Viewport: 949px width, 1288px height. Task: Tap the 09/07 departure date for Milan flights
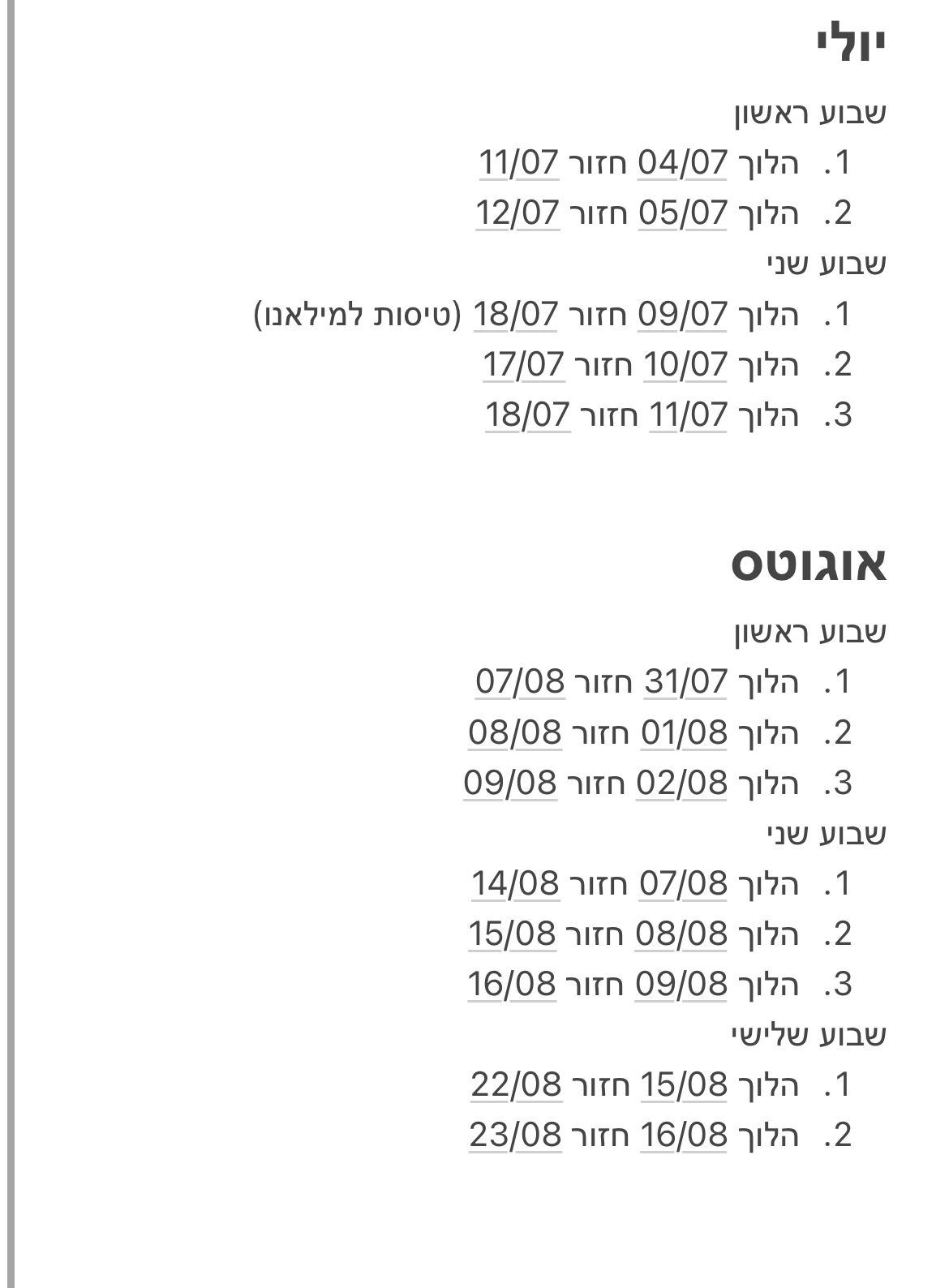683,314
